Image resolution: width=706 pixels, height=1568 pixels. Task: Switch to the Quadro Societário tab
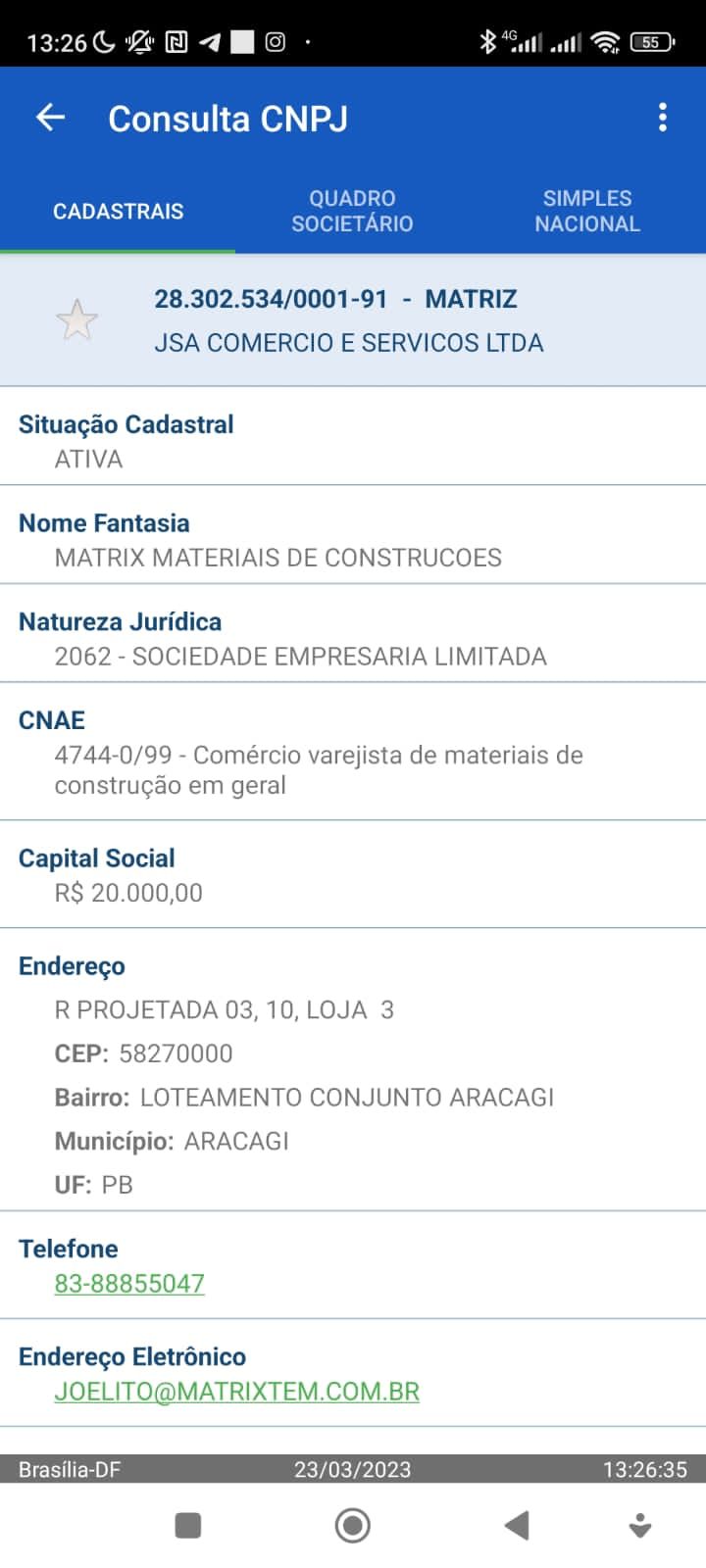pyautogui.click(x=352, y=211)
